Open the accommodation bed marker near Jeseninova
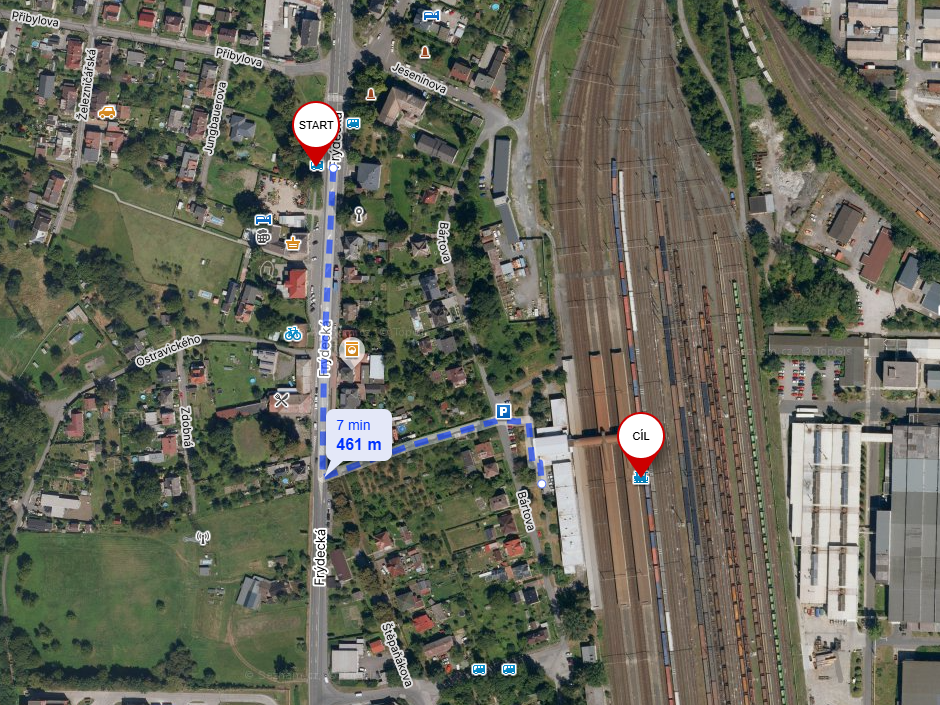Viewport: 940px width, 705px height. (430, 17)
